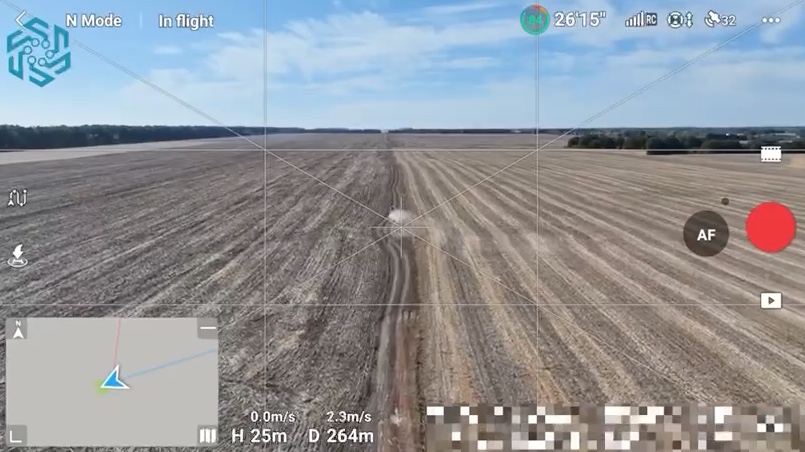
Task: Open the waypoint flight icon
Action: pyautogui.click(x=17, y=198)
